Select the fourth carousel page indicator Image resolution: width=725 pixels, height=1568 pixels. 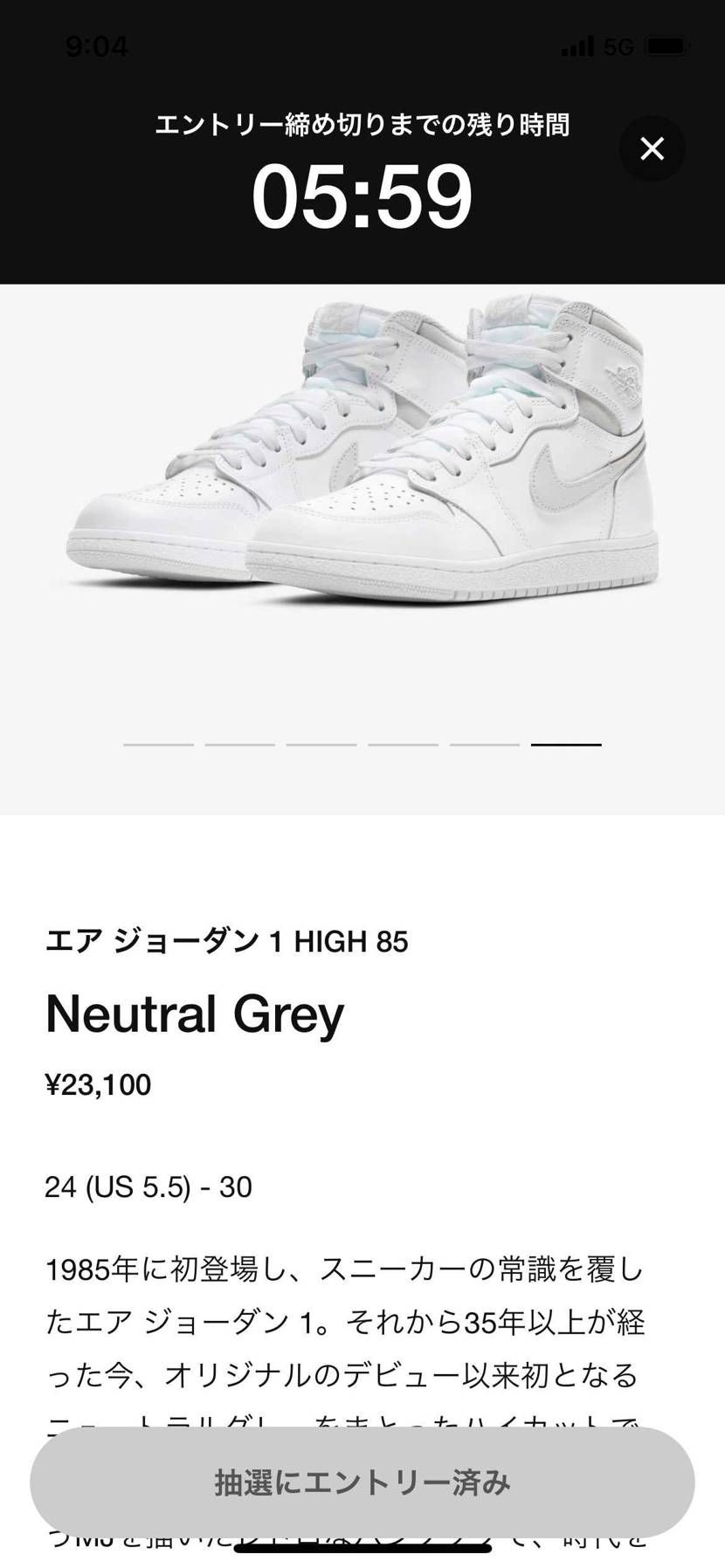click(x=402, y=745)
